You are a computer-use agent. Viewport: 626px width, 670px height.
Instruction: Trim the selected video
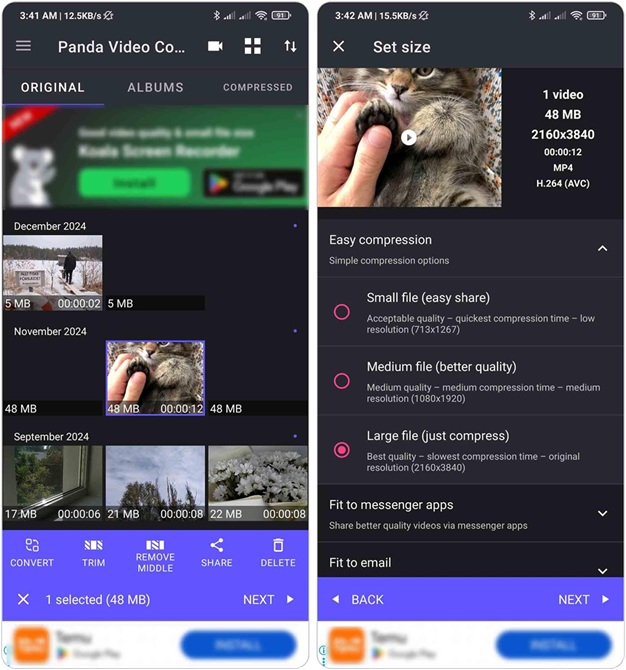click(x=93, y=552)
